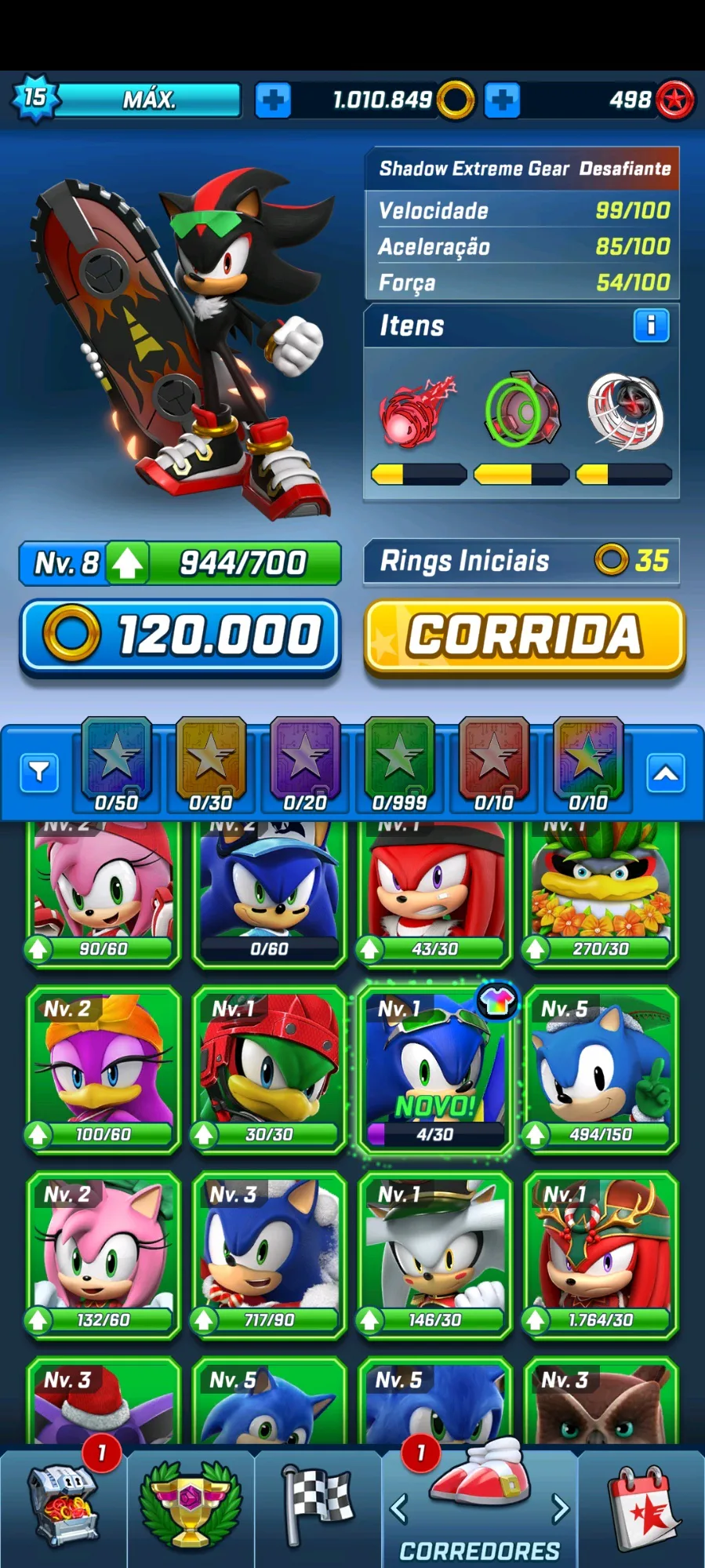Open the Itens info button
Screen dimensions: 705x1568
tap(651, 326)
